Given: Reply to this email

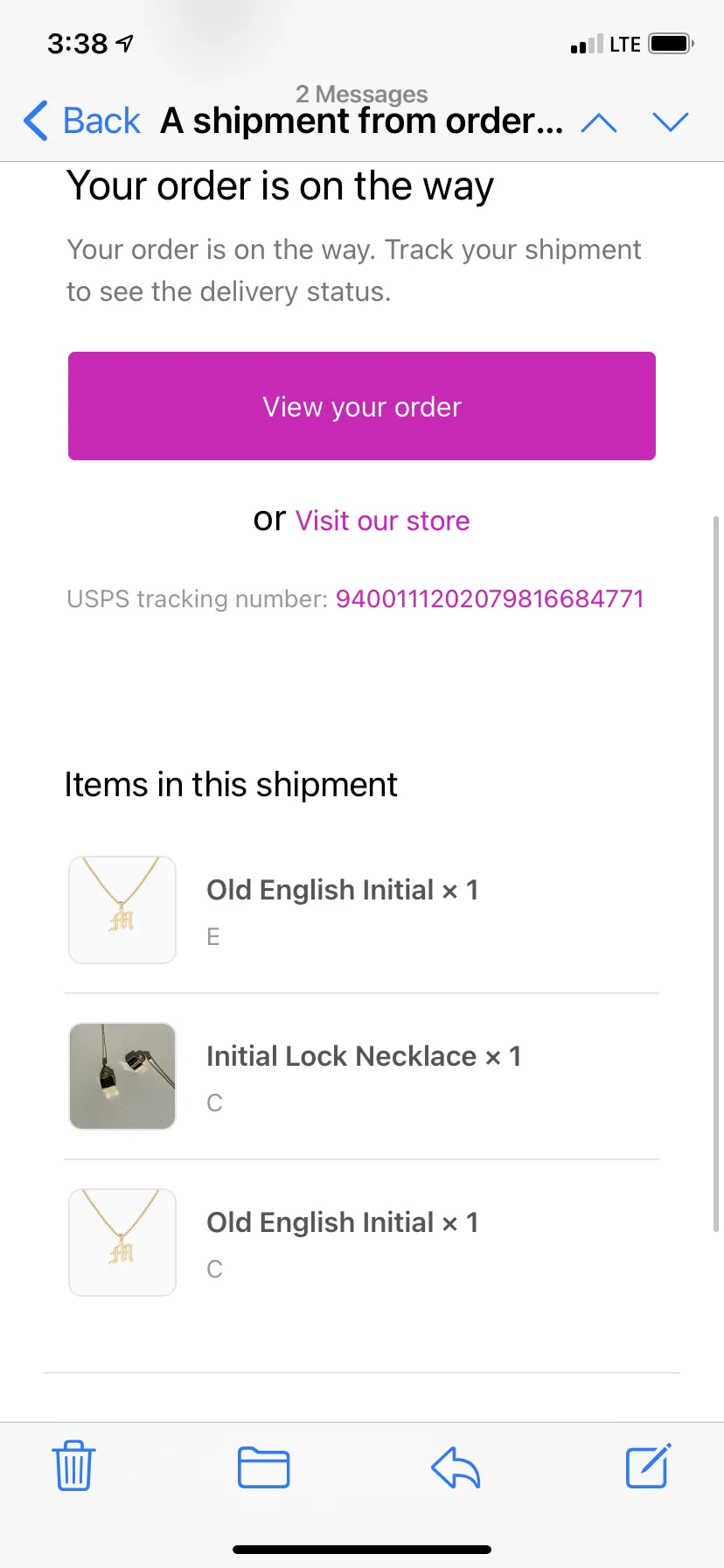Looking at the screenshot, I should point(456,1467).
